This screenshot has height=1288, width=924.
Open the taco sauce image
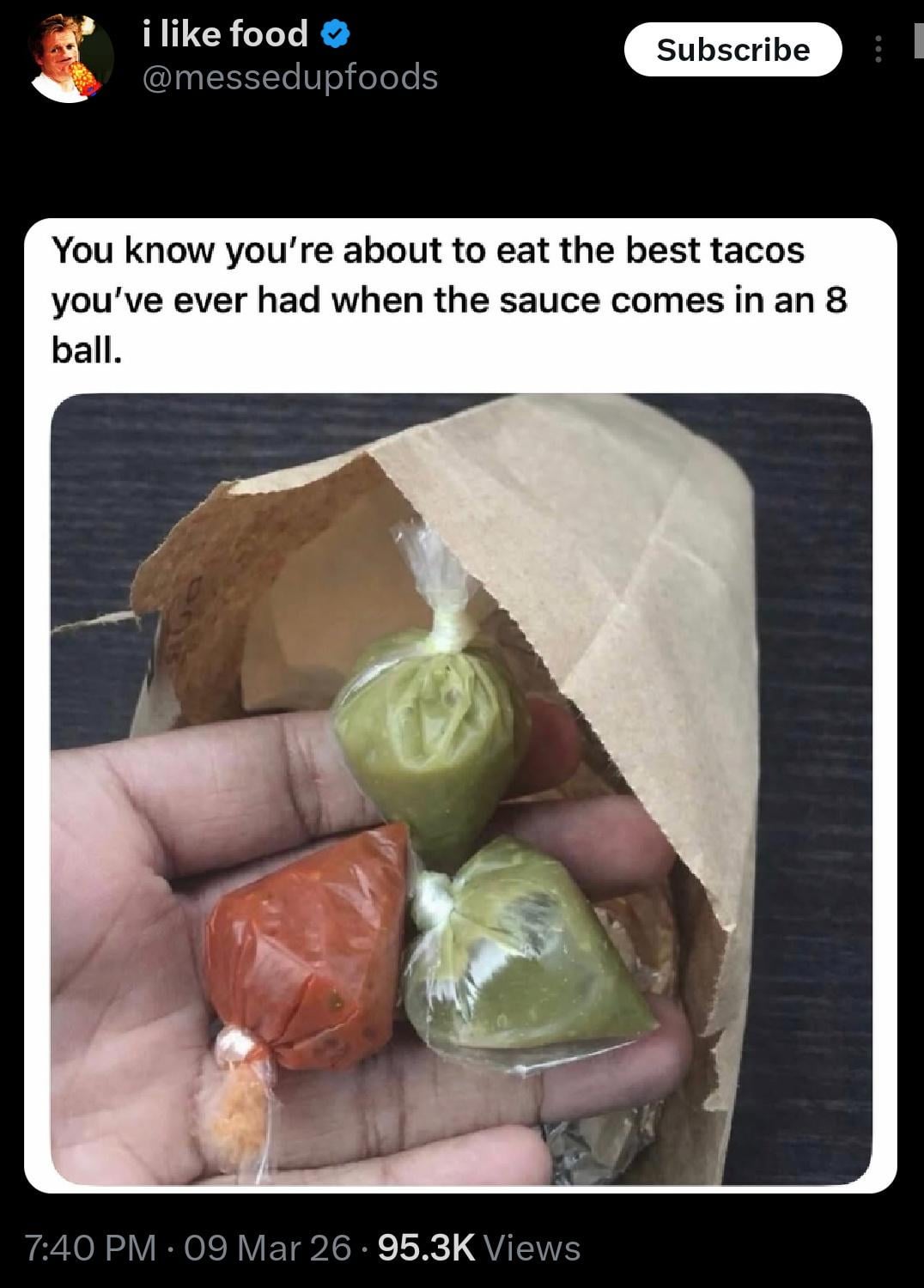461,788
